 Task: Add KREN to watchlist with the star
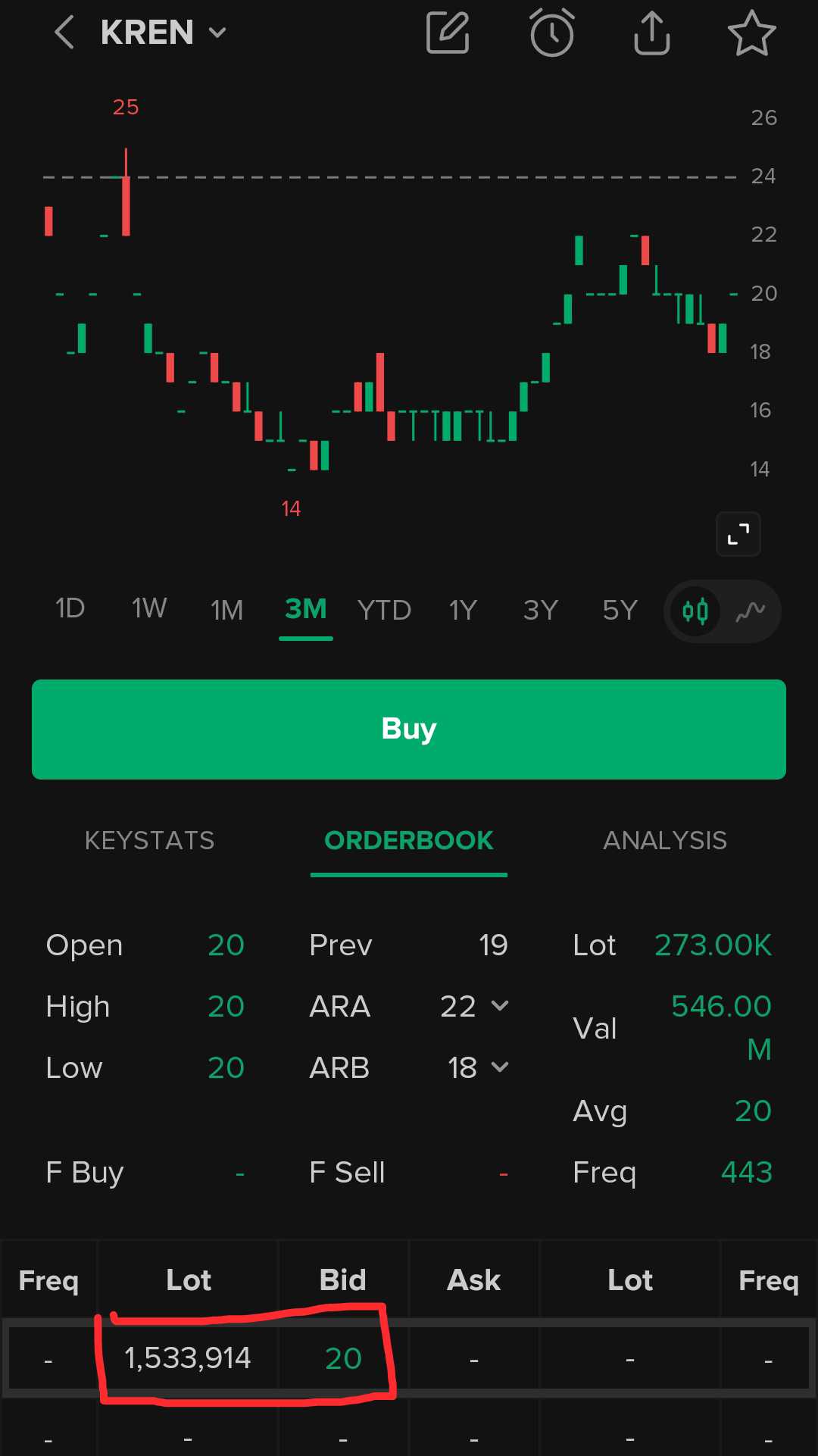(751, 33)
